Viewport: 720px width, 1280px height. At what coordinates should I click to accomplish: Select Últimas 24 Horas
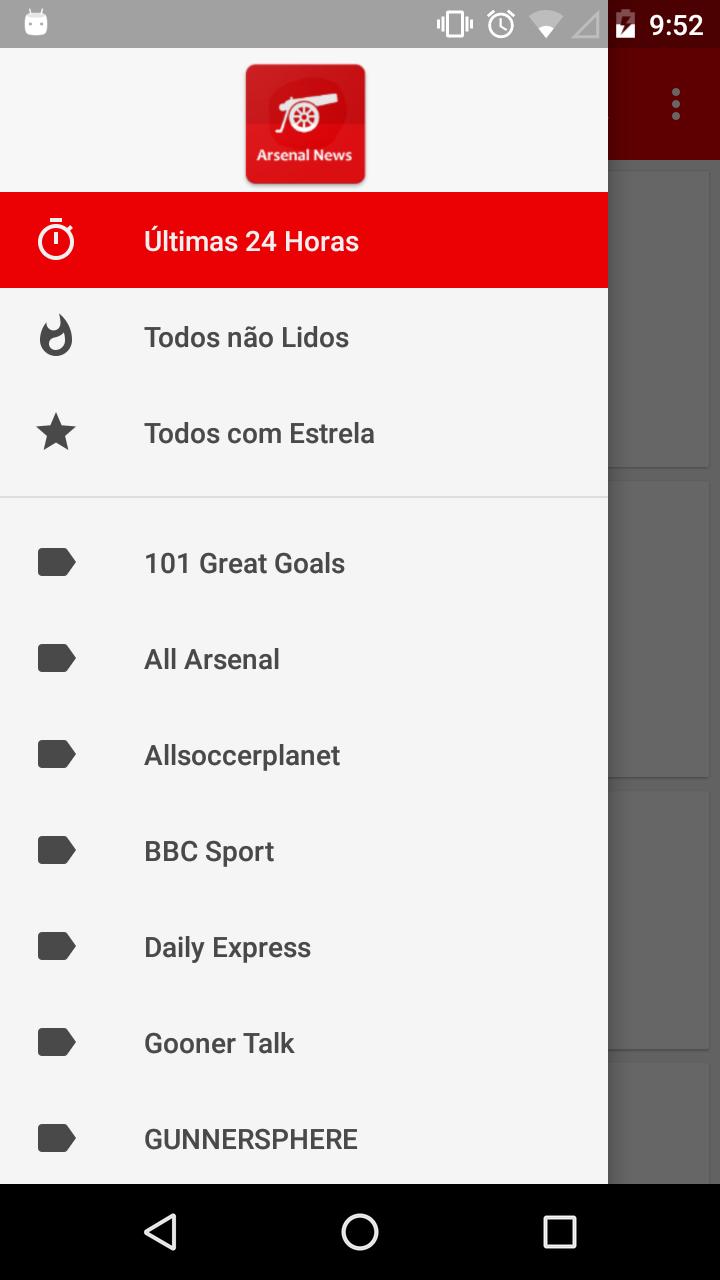304,240
